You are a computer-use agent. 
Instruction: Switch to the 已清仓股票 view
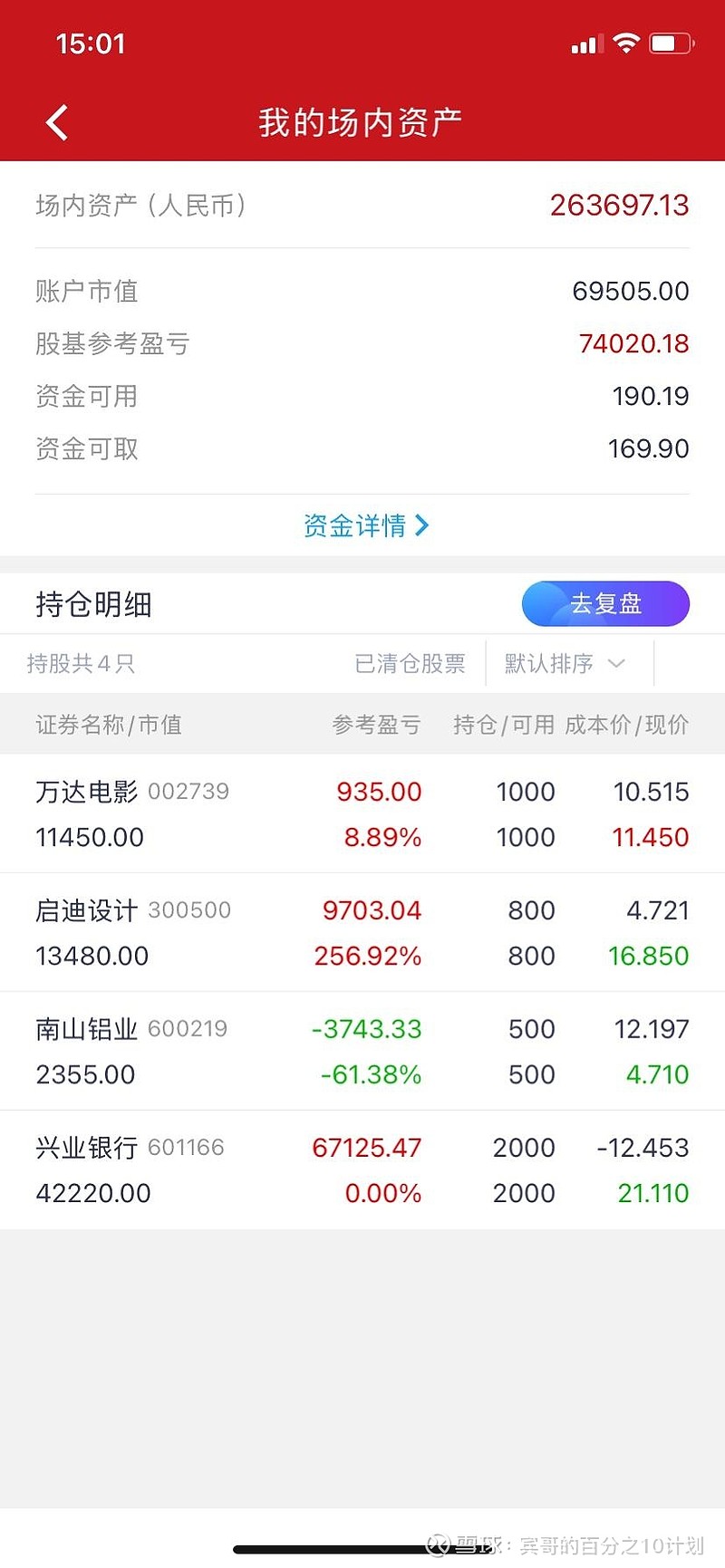click(x=410, y=663)
